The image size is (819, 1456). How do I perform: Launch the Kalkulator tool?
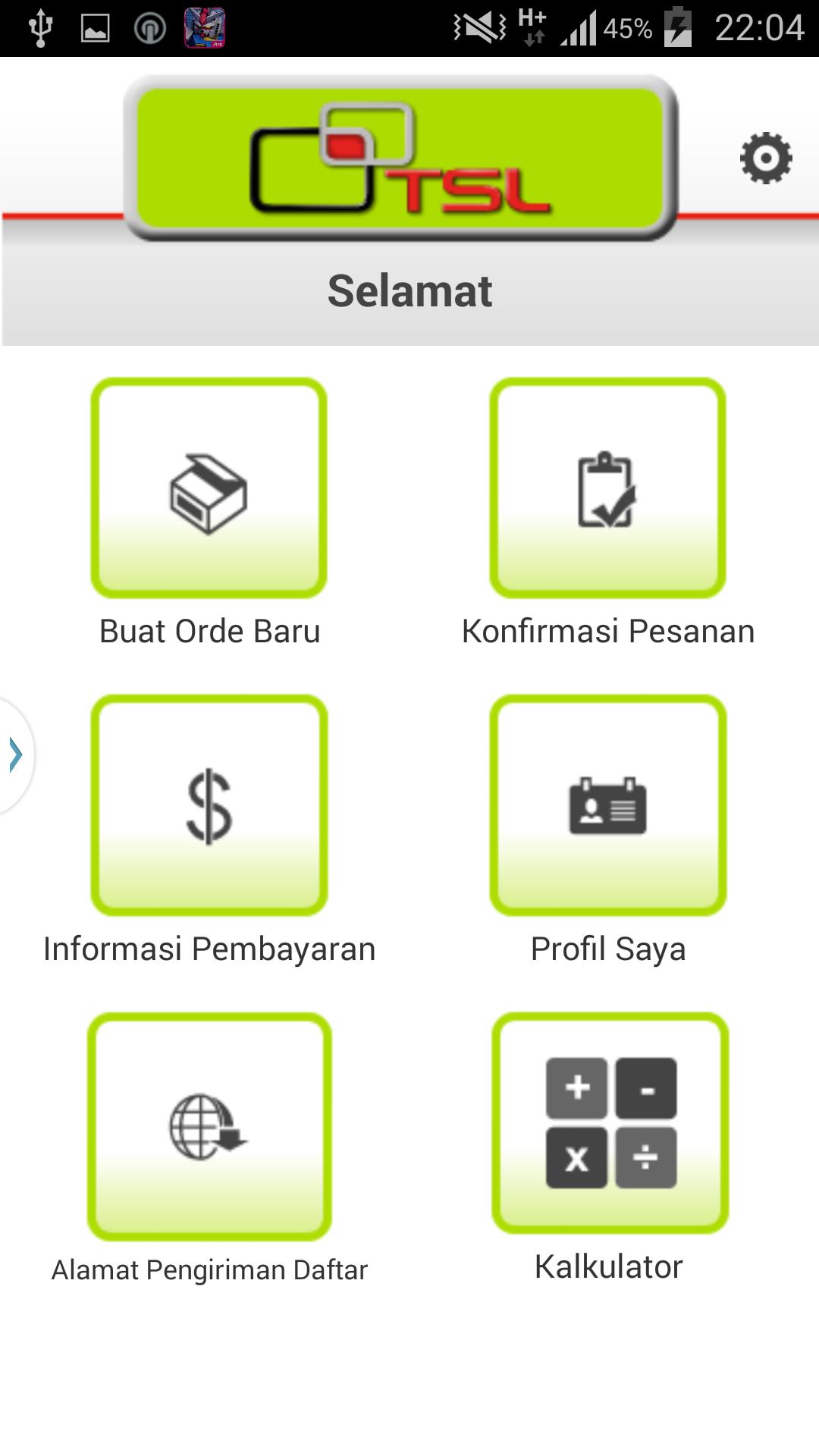610,1123
